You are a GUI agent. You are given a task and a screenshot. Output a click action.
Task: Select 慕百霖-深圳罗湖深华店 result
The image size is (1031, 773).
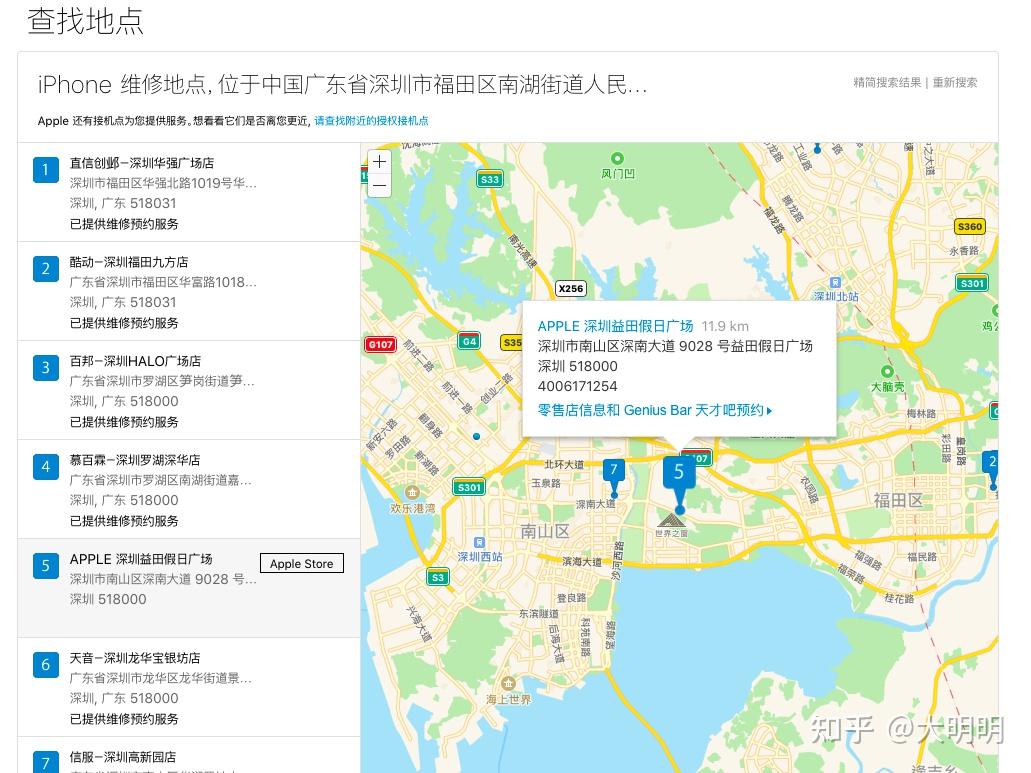coord(135,460)
